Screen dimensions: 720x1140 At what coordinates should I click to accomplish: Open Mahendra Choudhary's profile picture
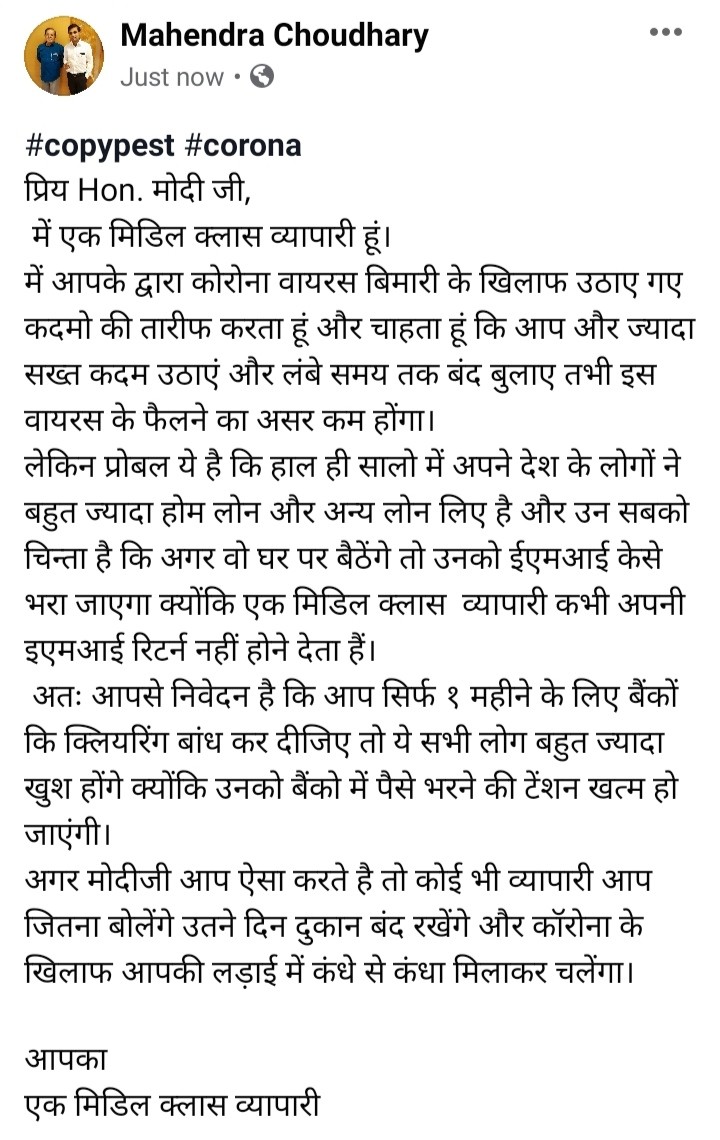[x=64, y=55]
